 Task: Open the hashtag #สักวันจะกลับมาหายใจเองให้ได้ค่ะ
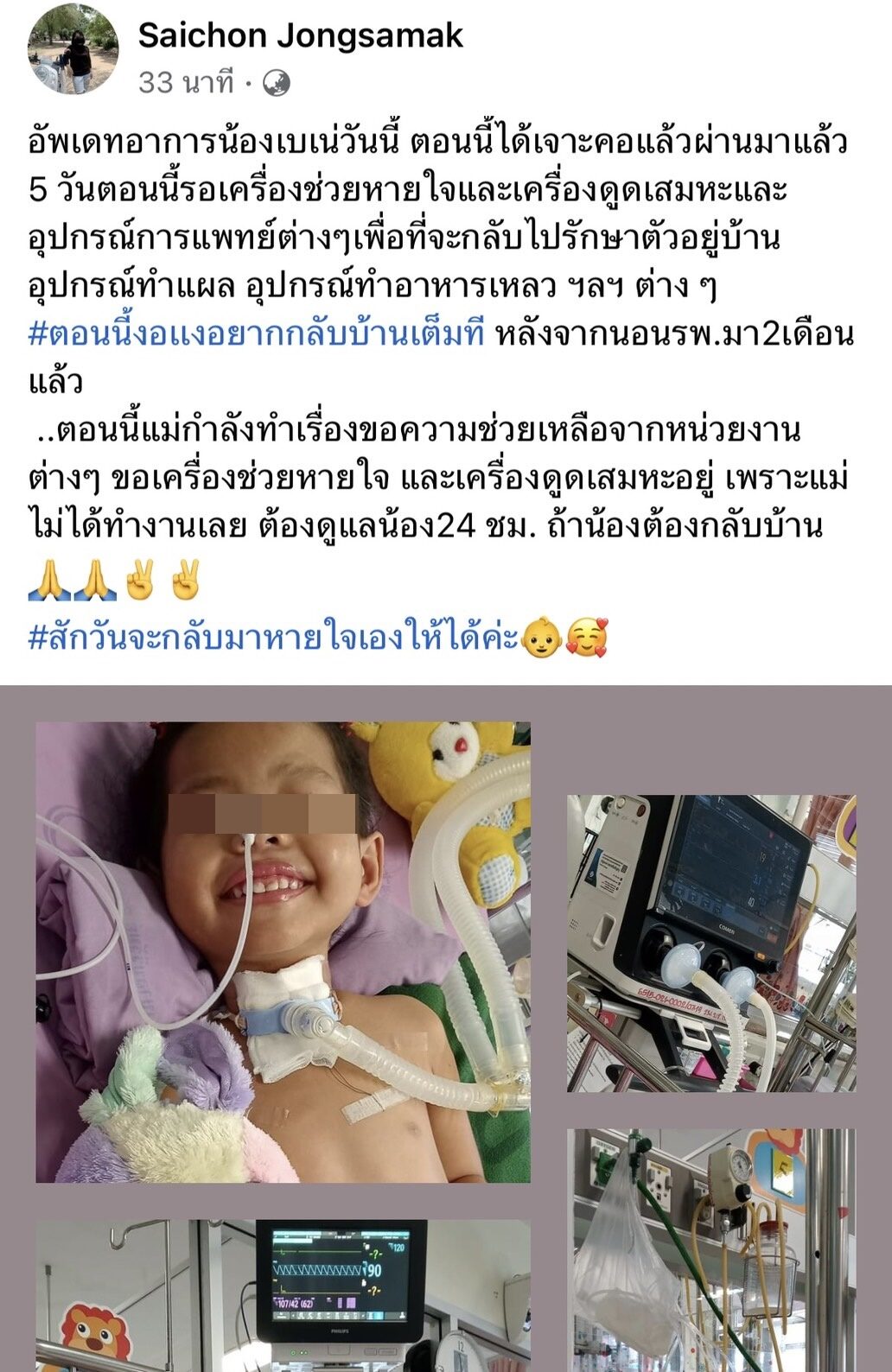[273, 638]
